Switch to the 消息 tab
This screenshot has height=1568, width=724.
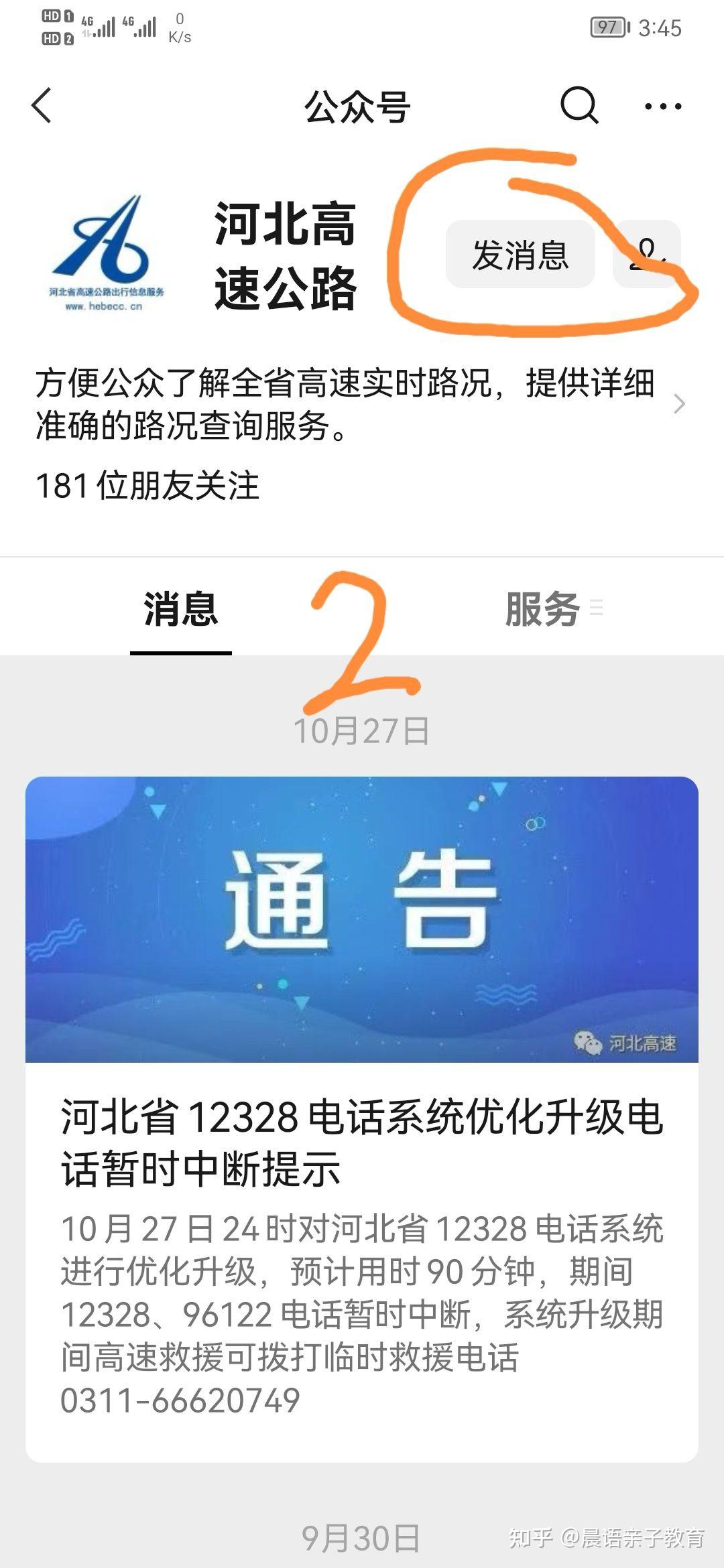pos(181,610)
